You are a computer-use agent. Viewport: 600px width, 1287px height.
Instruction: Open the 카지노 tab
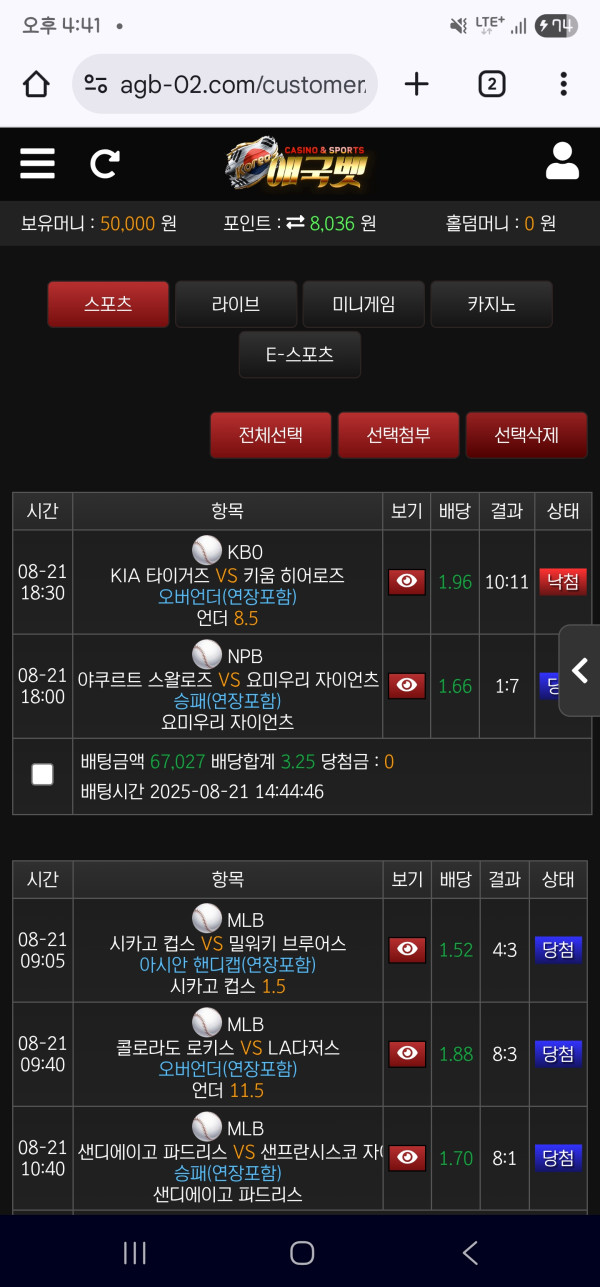[492, 304]
